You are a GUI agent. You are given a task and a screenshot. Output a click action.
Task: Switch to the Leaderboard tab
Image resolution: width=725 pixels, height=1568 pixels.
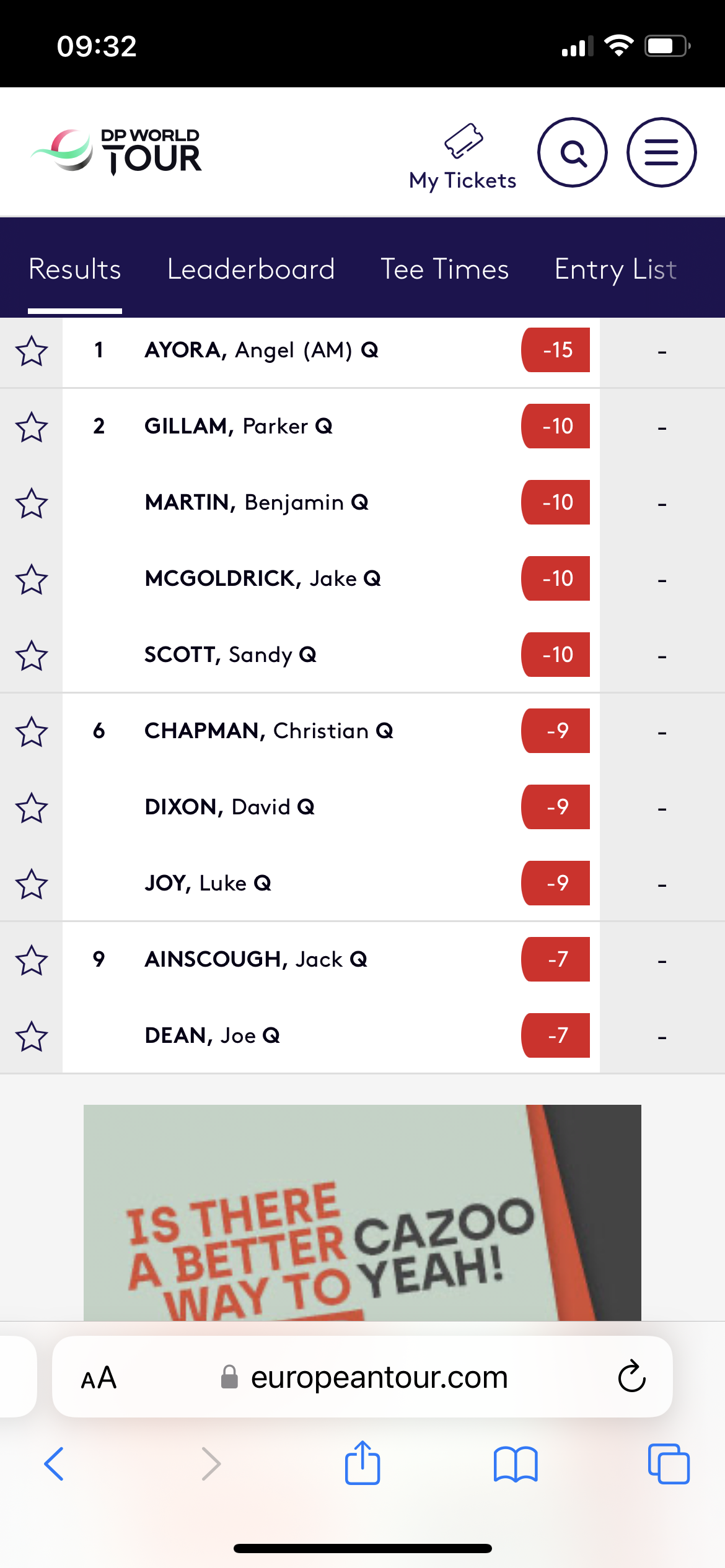pos(250,269)
